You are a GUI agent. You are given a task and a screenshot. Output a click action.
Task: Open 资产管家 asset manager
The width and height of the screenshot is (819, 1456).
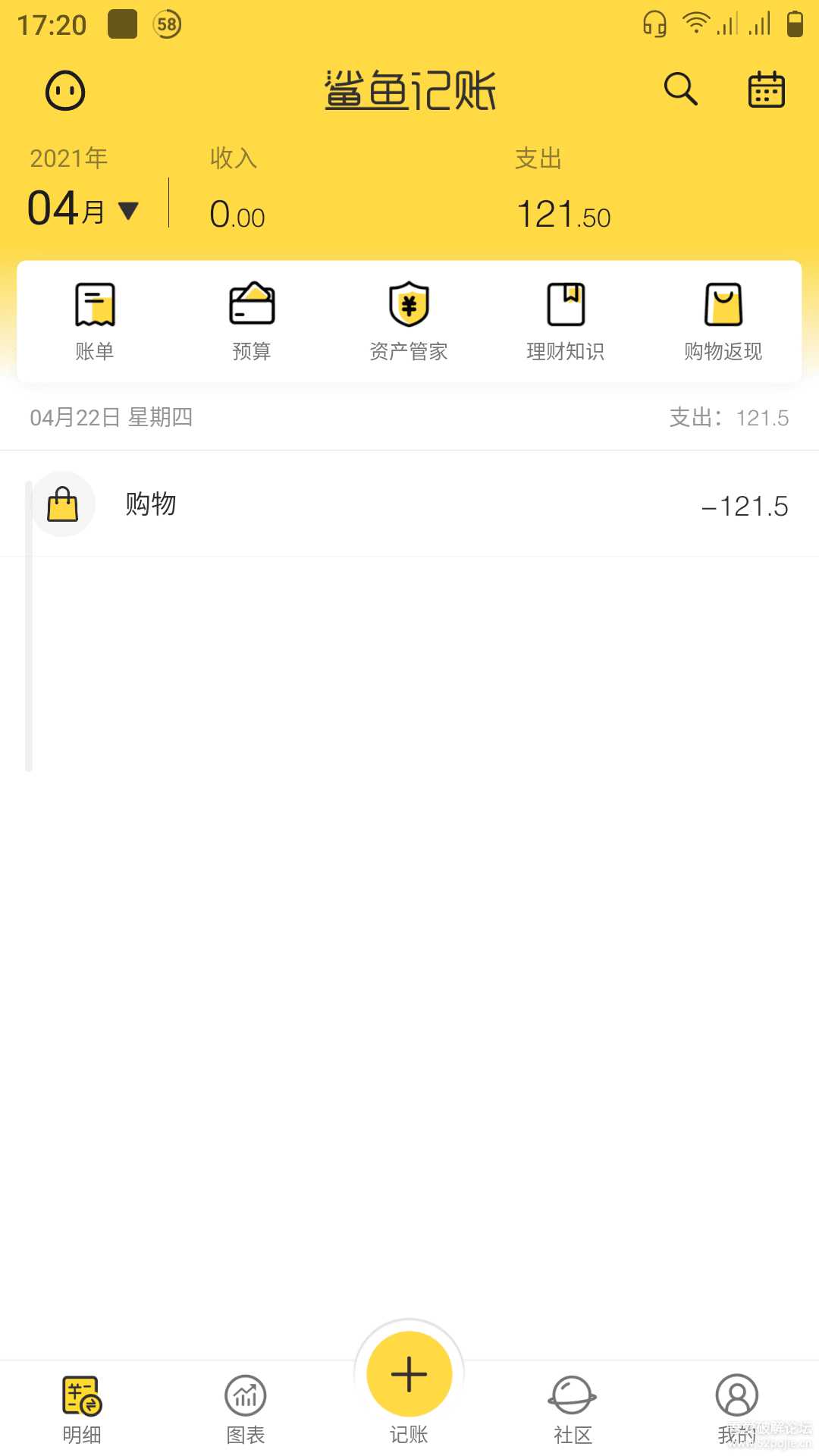click(409, 321)
